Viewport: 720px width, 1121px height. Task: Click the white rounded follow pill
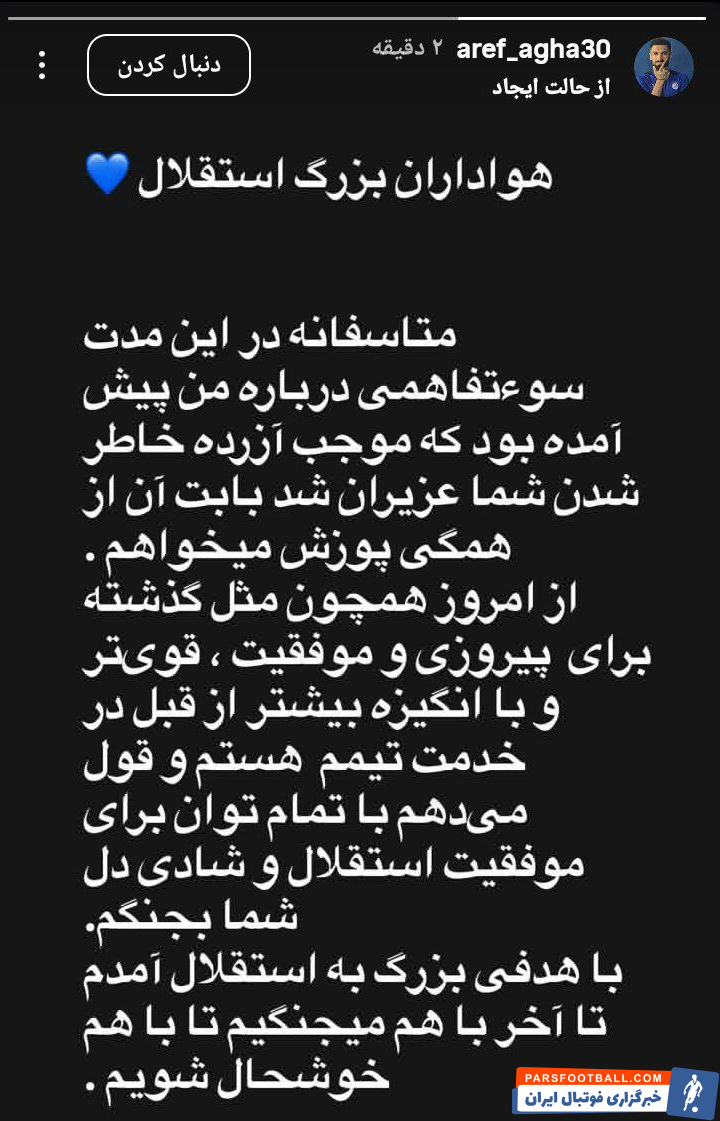(168, 64)
